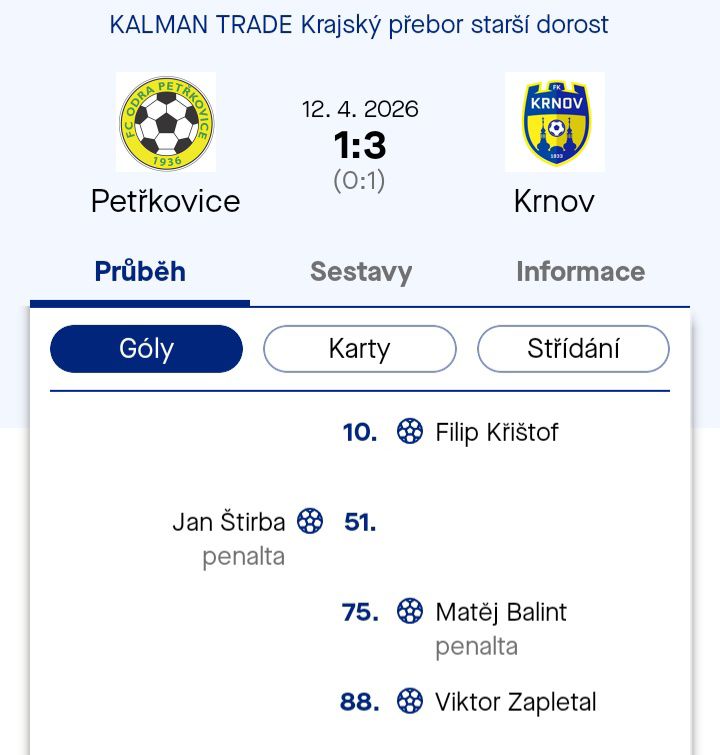Open player Viktor Zapletal
The image size is (720, 755).
pos(515,702)
